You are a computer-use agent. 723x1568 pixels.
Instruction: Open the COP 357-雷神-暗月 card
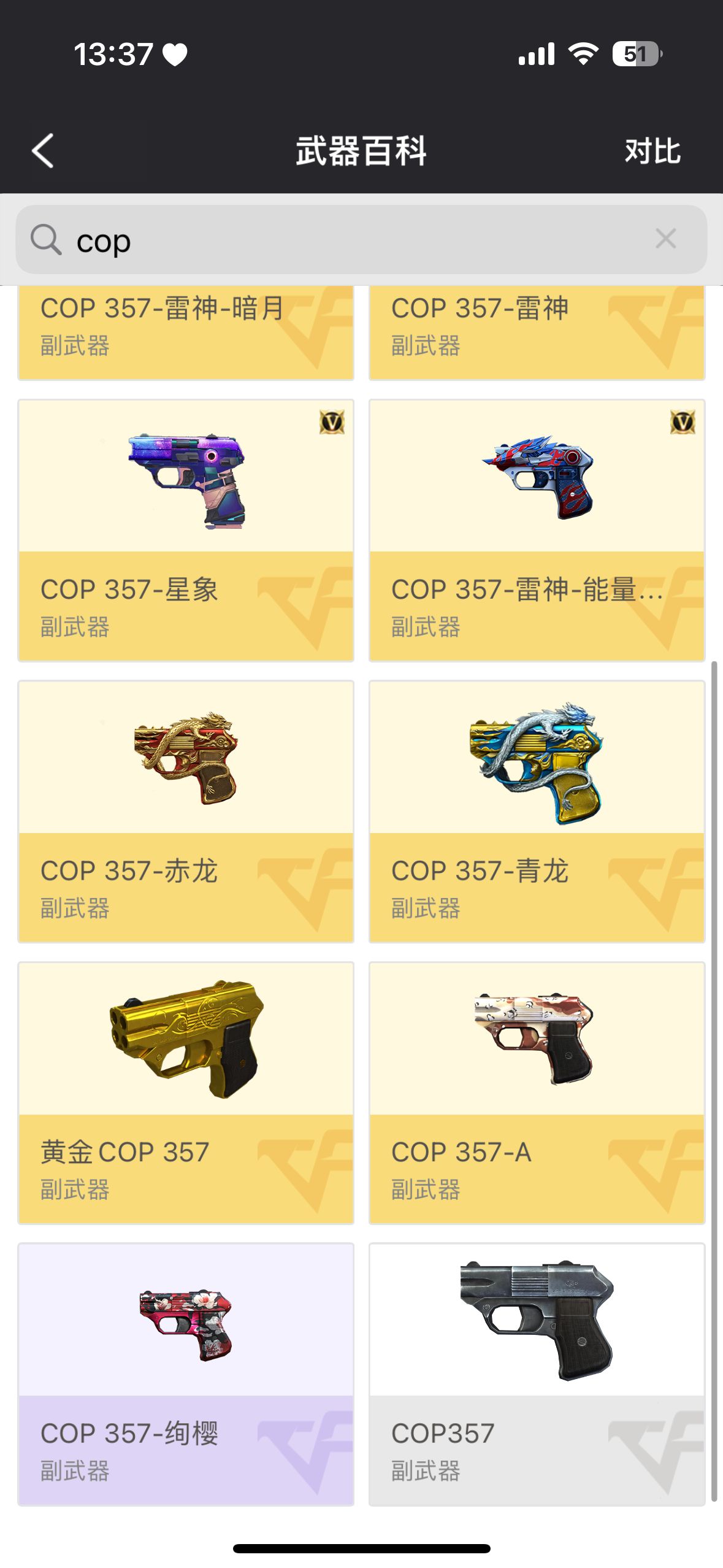186,331
